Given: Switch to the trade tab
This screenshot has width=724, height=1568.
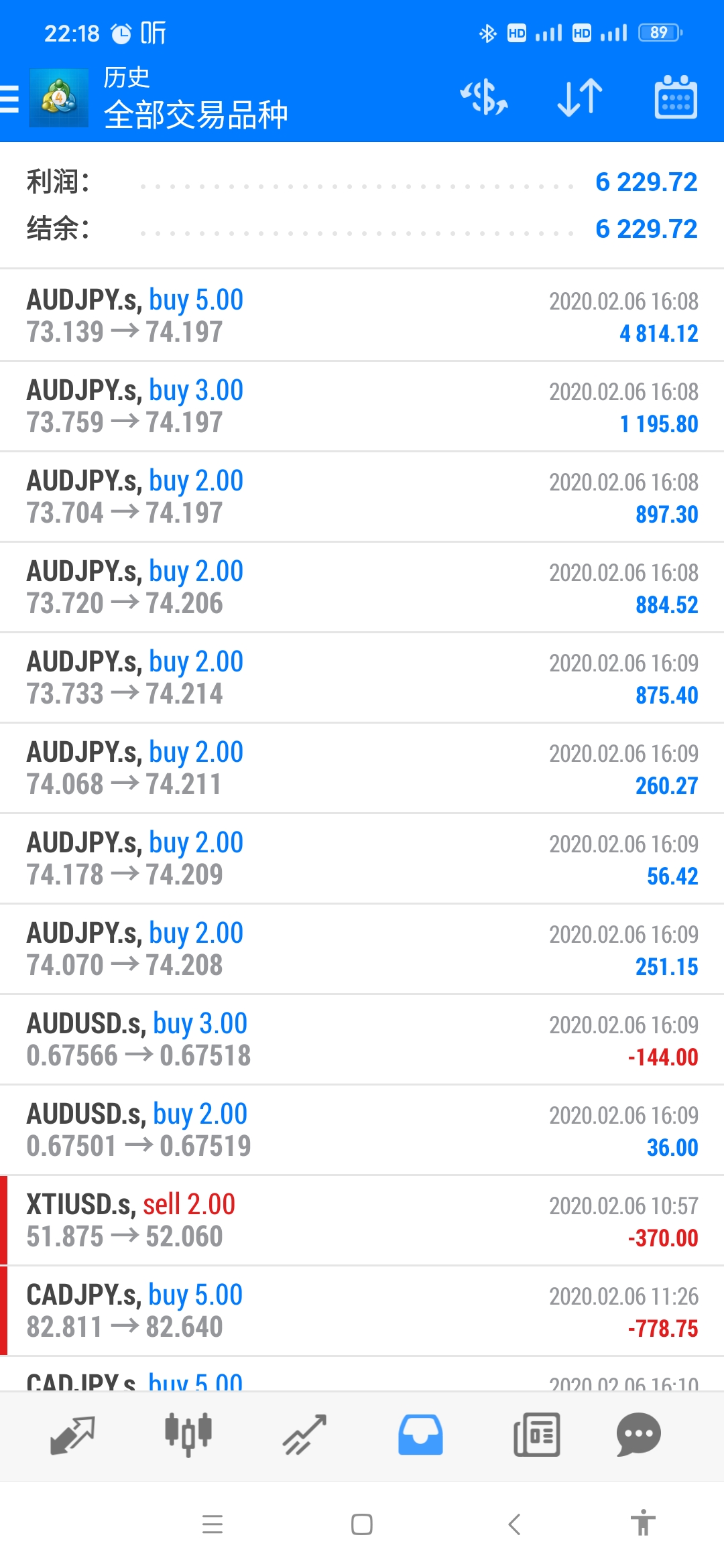Looking at the screenshot, I should pyautogui.click(x=304, y=1435).
